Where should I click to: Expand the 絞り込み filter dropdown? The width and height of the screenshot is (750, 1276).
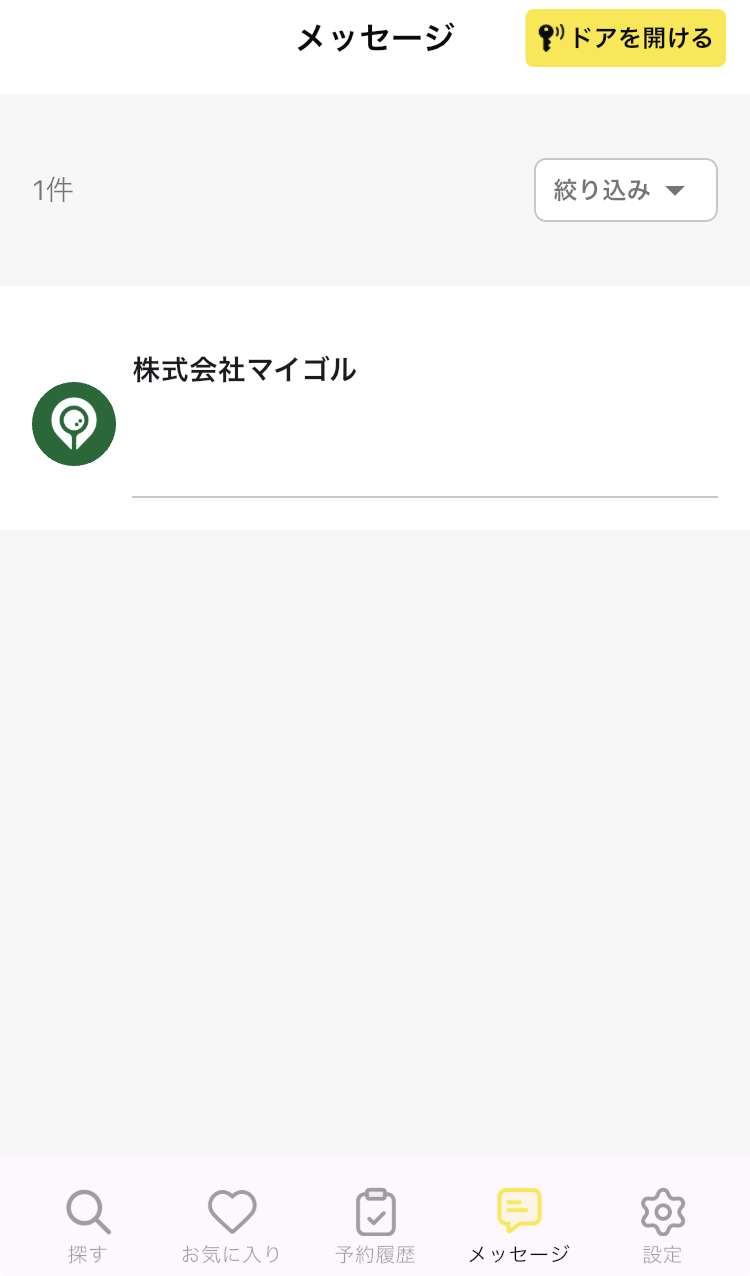click(x=625, y=190)
